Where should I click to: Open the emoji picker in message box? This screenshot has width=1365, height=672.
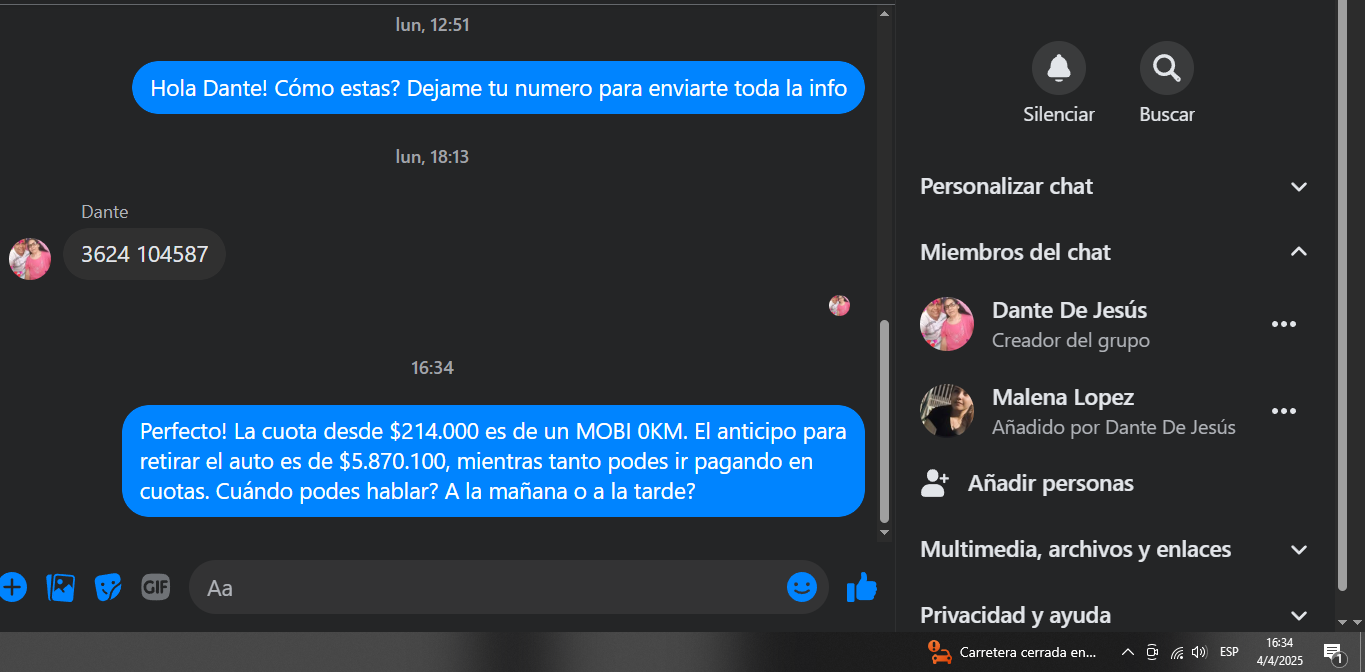801,587
